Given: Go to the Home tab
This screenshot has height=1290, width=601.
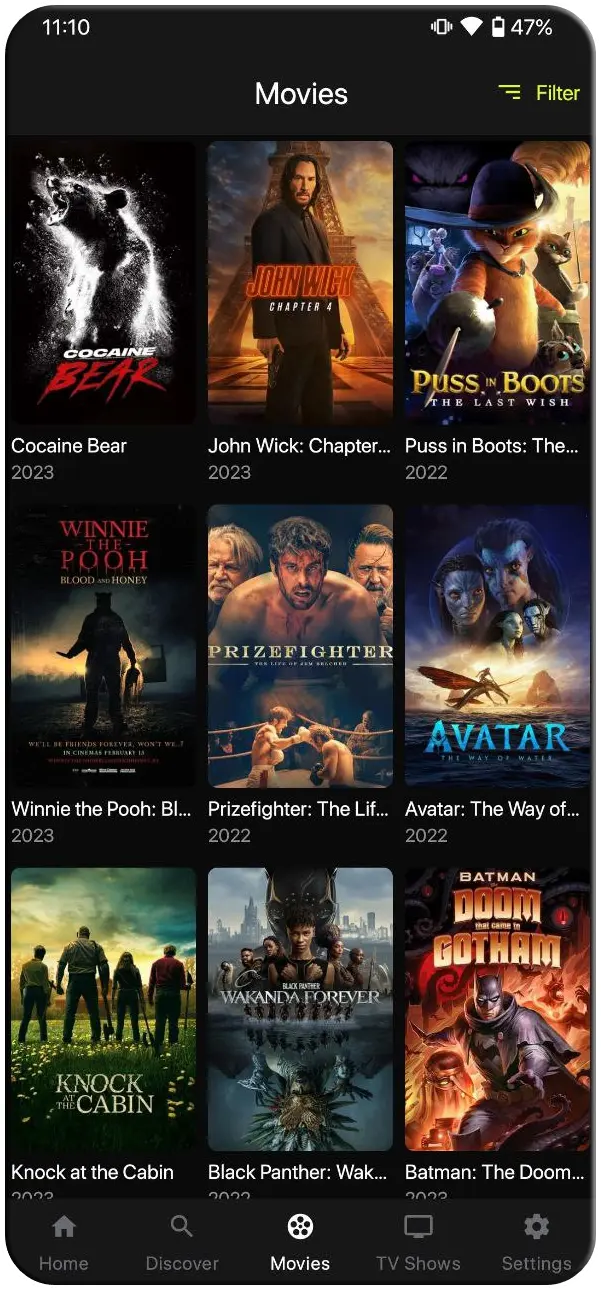Looking at the screenshot, I should pyautogui.click(x=64, y=1243).
